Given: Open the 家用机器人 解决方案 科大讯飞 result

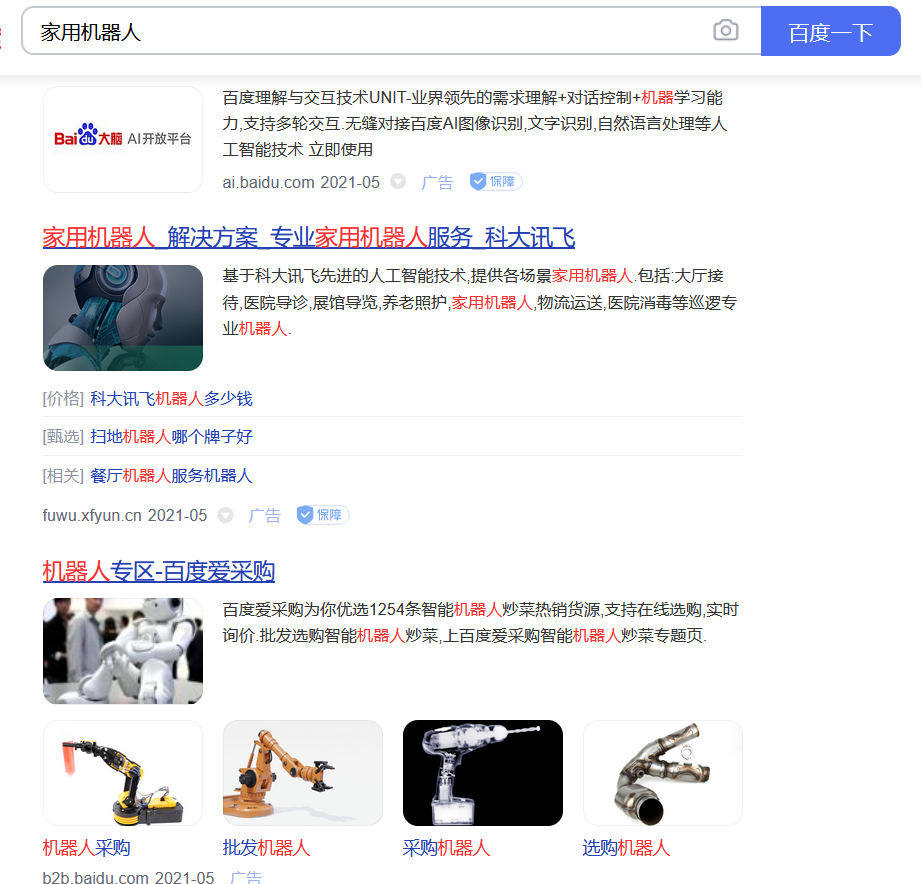Looking at the screenshot, I should (308, 238).
